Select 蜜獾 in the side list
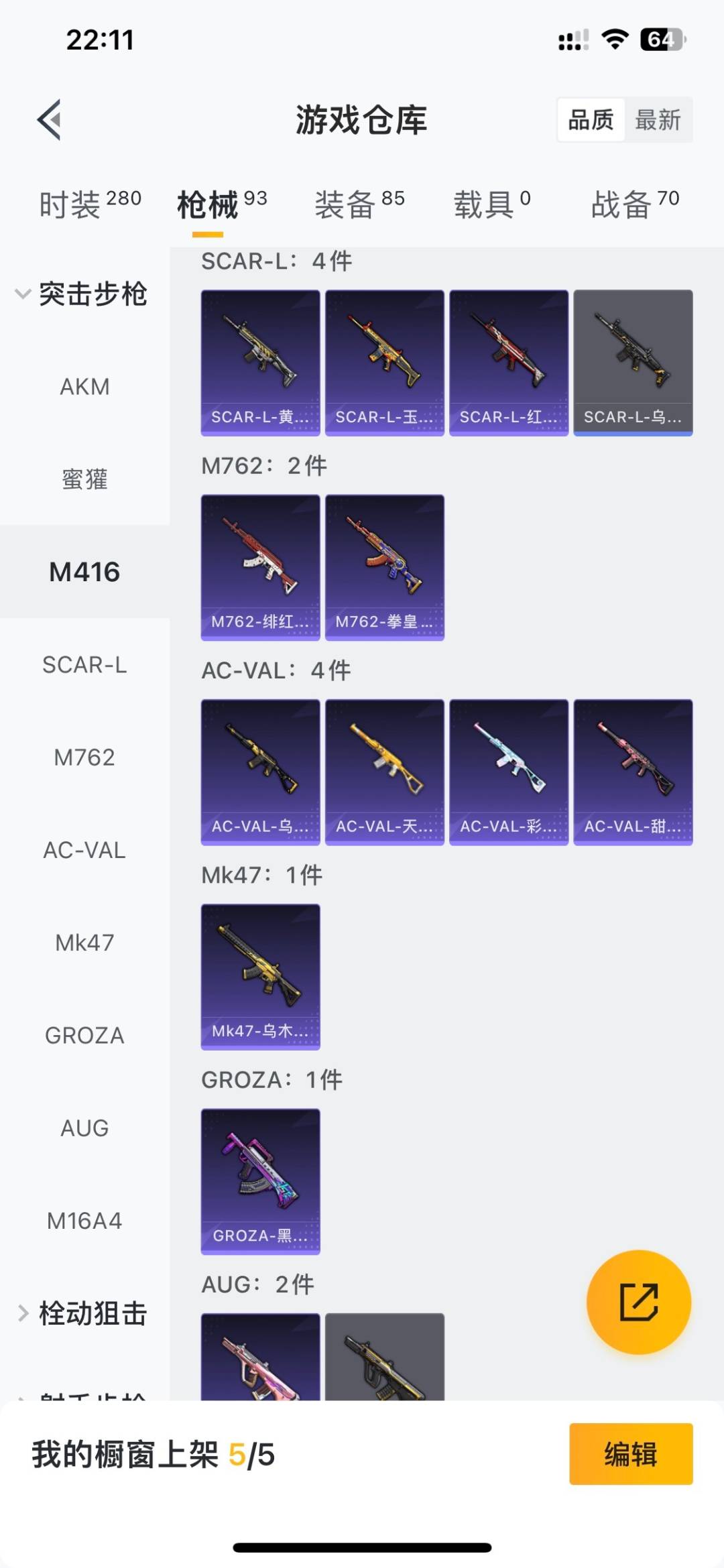The width and height of the screenshot is (724, 1568). [x=84, y=479]
